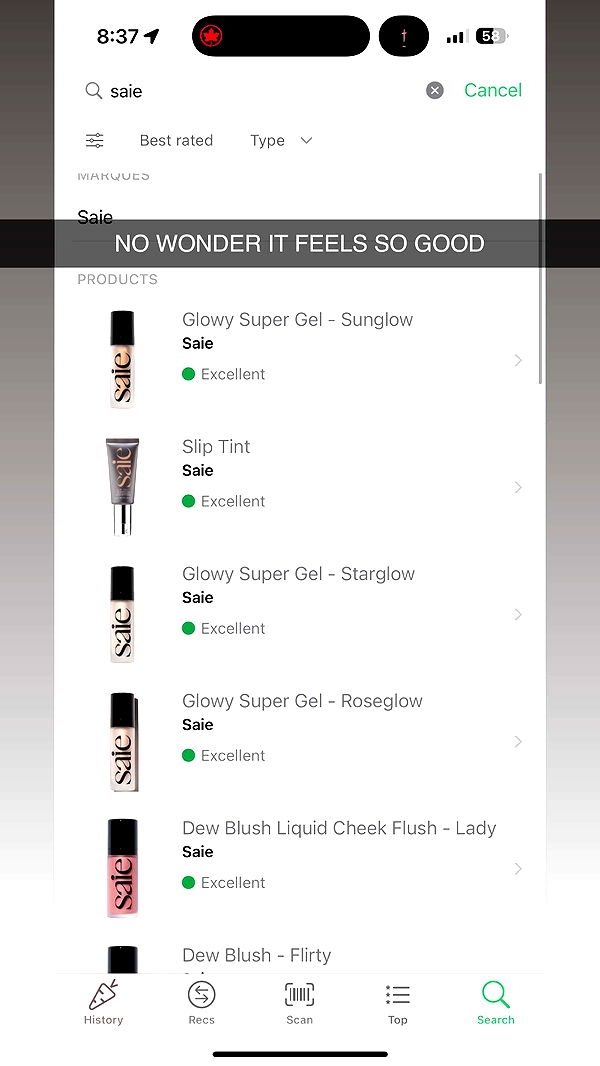Tap the search field containing saie
This screenshot has height=1066, width=600.
coord(260,91)
